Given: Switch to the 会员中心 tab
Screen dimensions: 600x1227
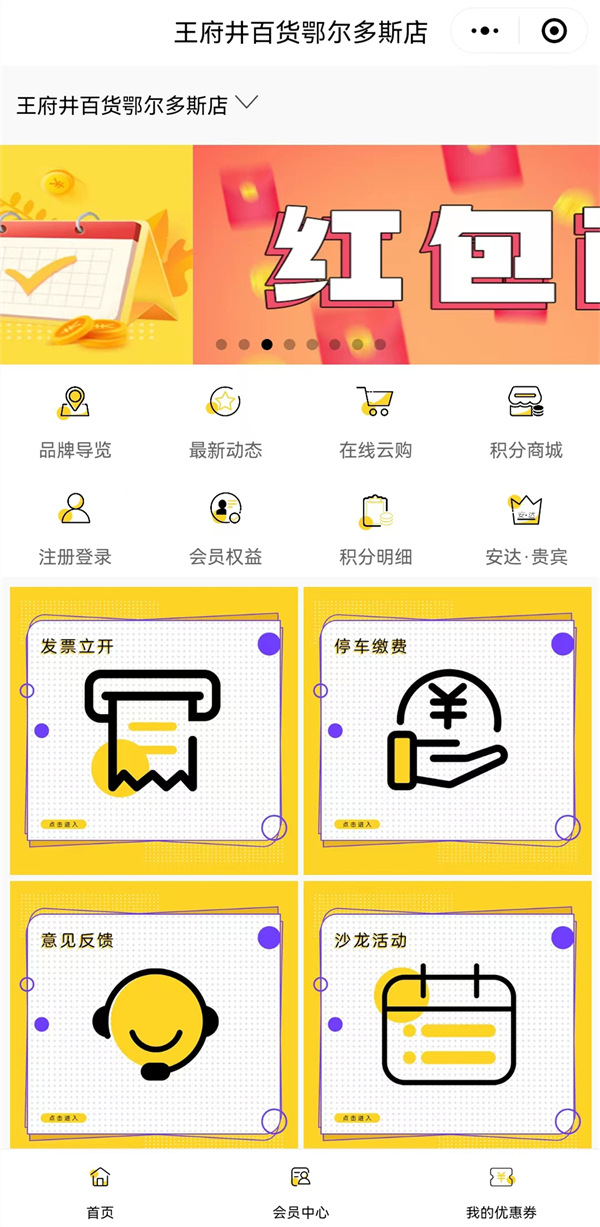Looking at the screenshot, I should 300,1191.
